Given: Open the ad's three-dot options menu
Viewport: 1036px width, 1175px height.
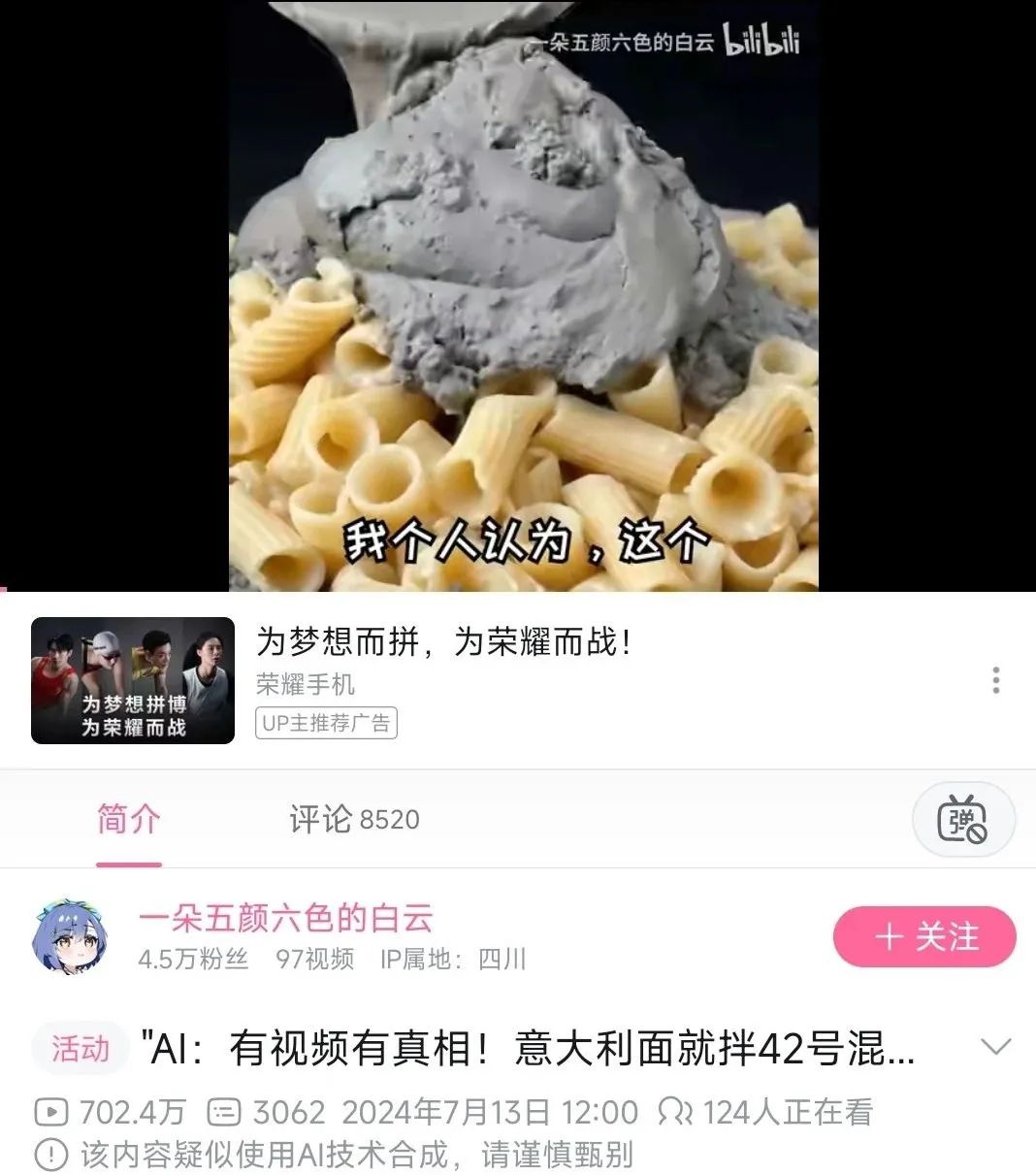Looking at the screenshot, I should click(x=995, y=680).
